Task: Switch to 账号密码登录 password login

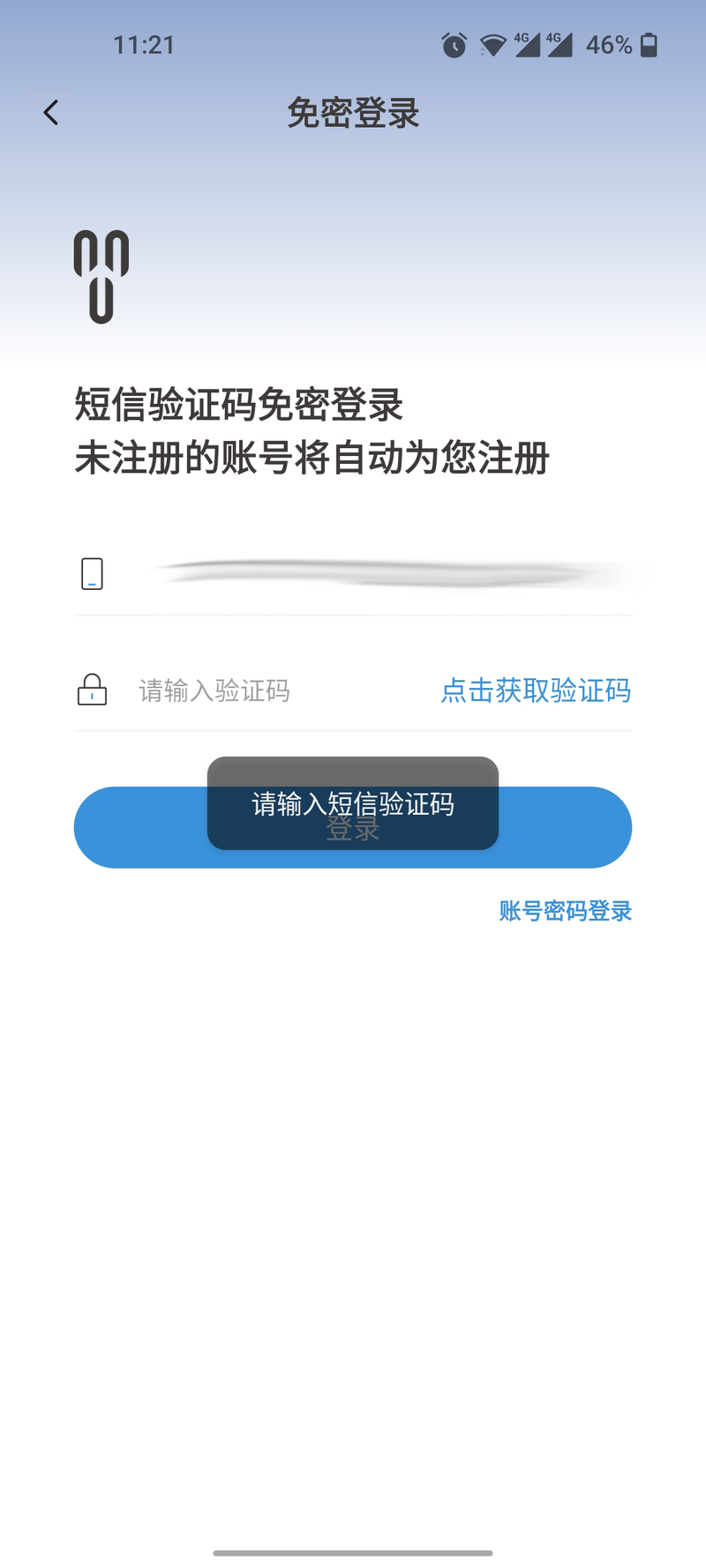Action: [565, 911]
